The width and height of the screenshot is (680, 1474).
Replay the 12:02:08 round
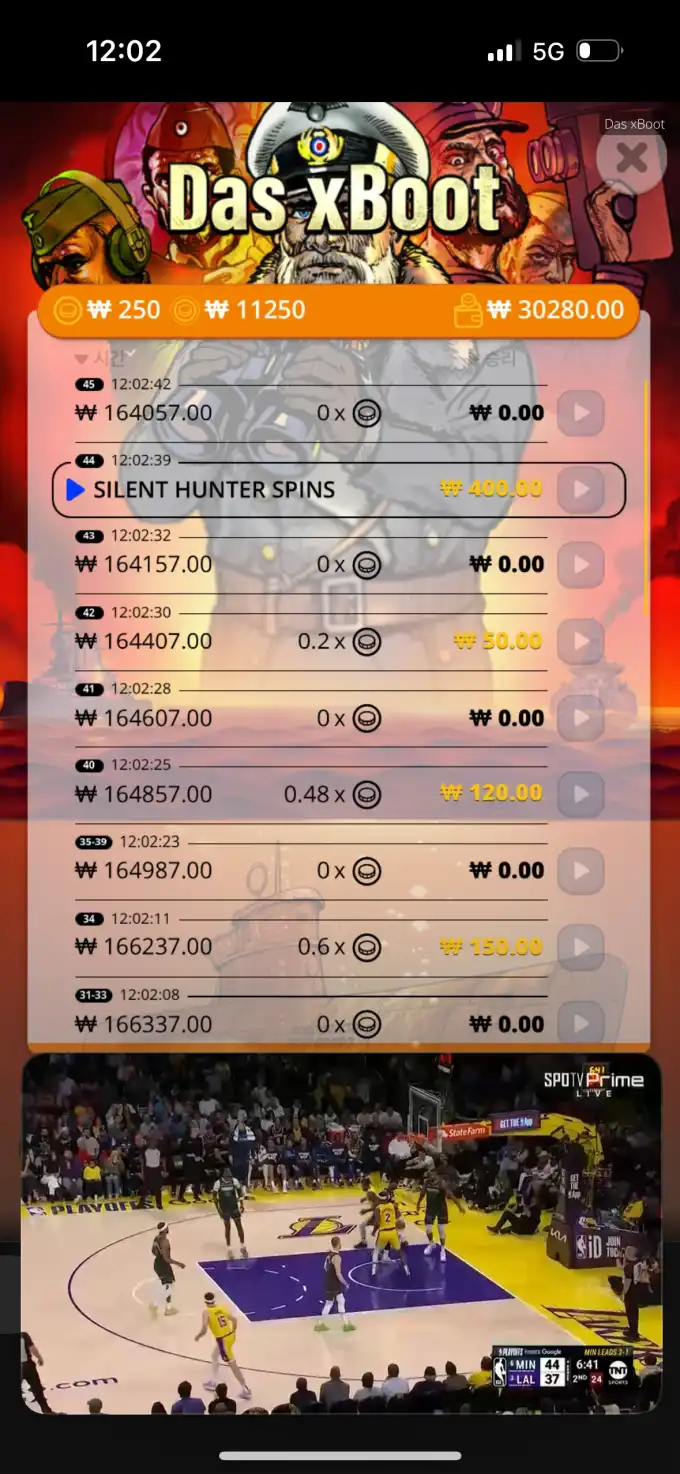click(580, 1023)
